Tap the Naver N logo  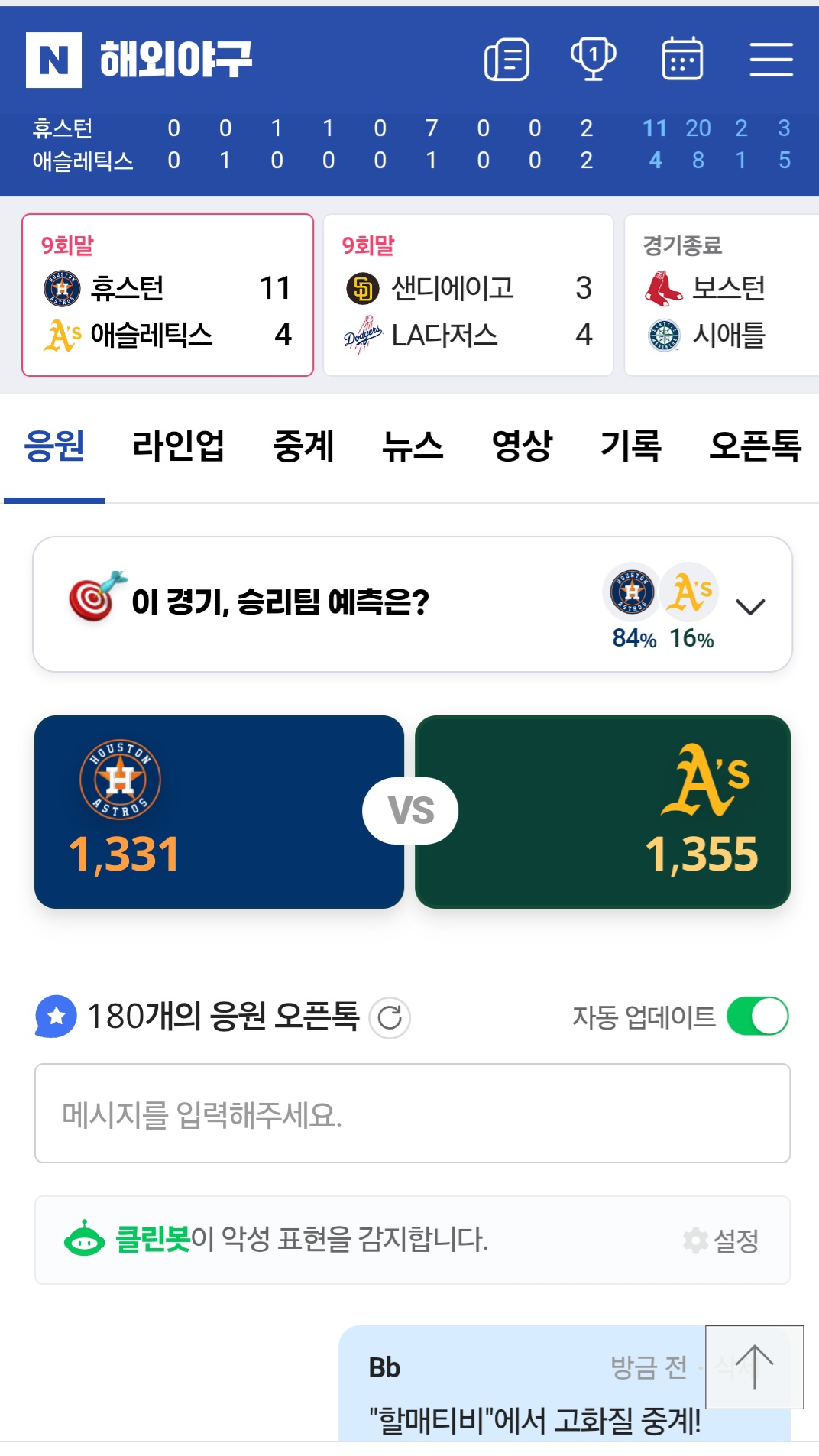[53, 60]
